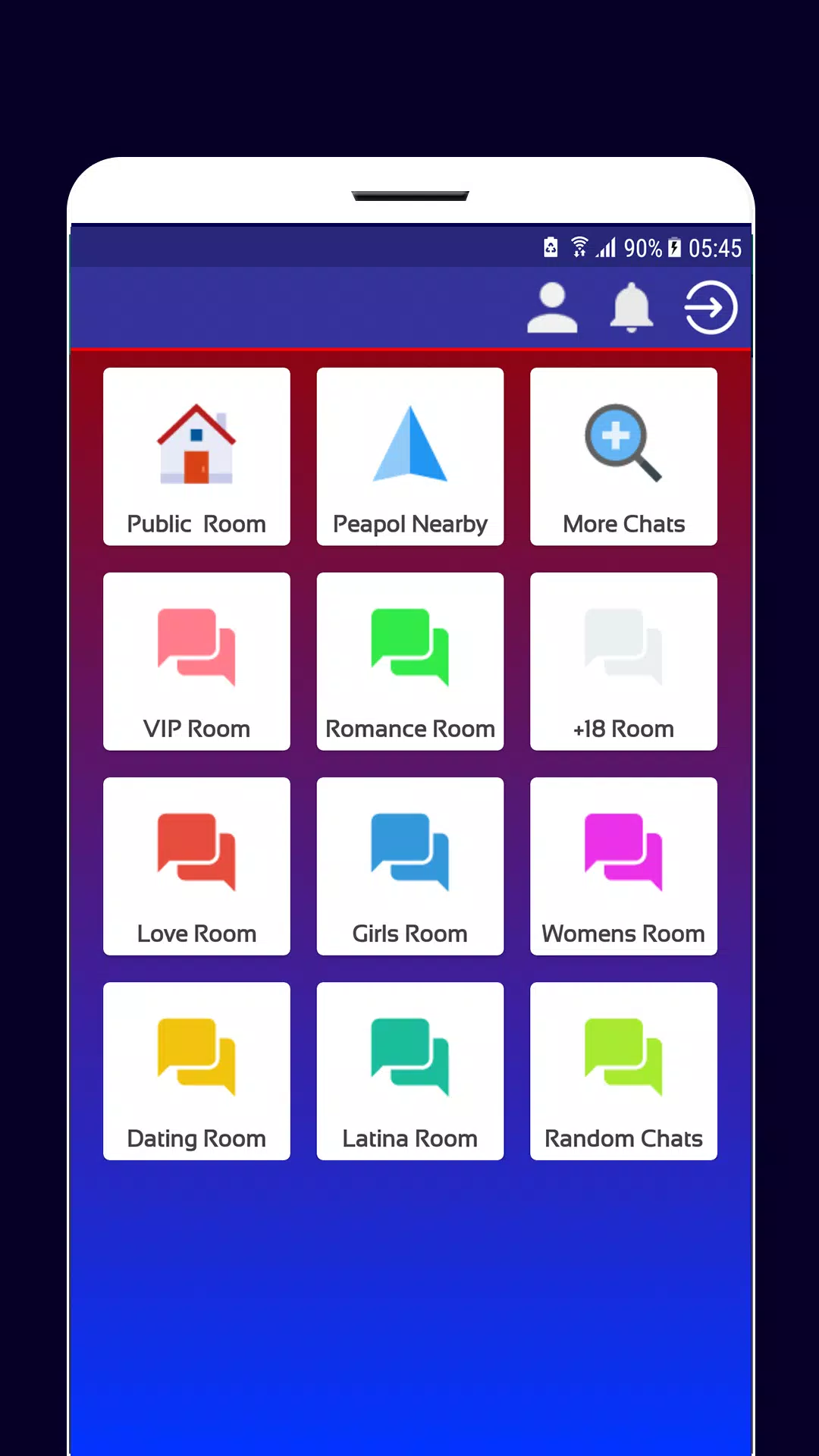
Task: Open the notifications bell
Action: [x=632, y=308]
